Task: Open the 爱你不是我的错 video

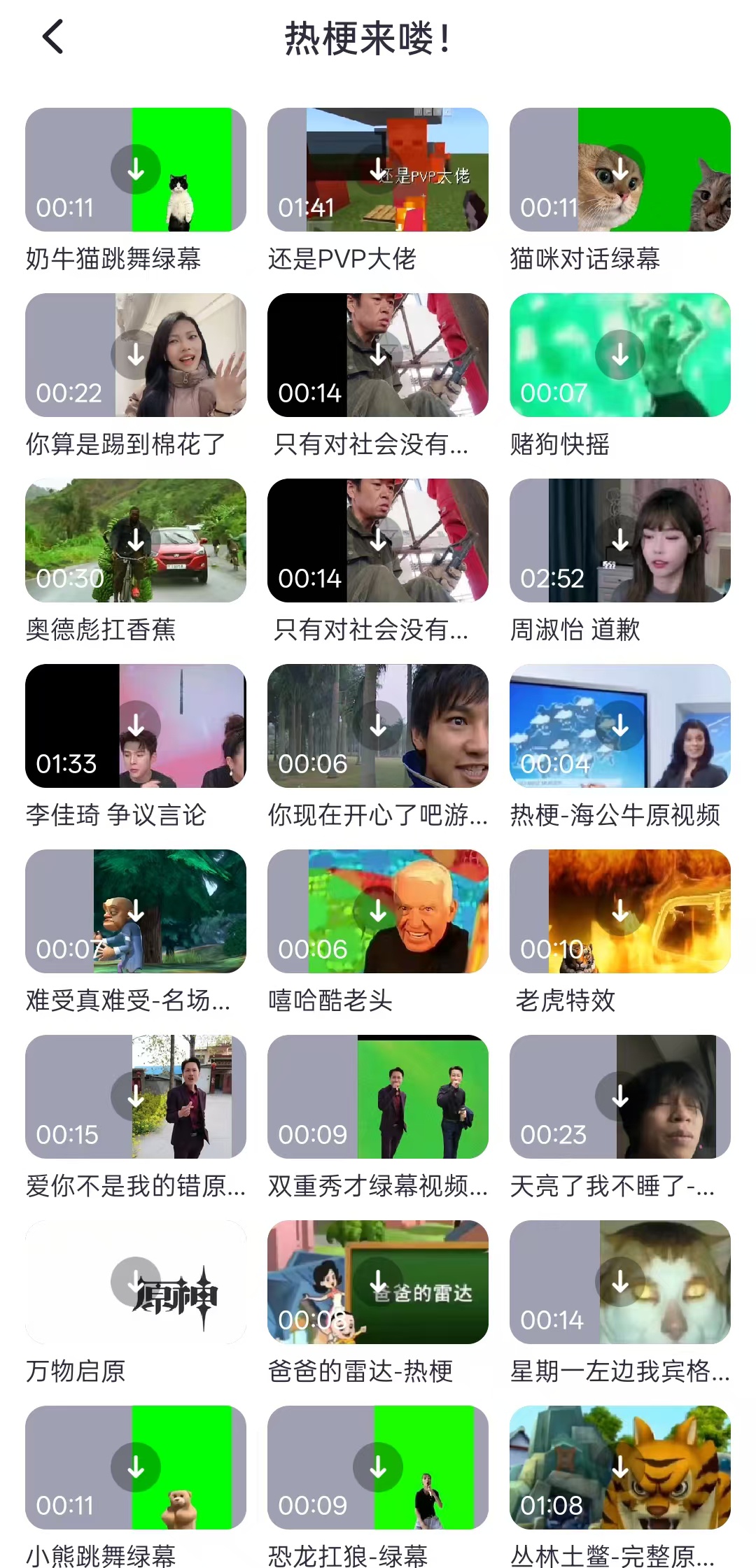Action: point(136,1096)
